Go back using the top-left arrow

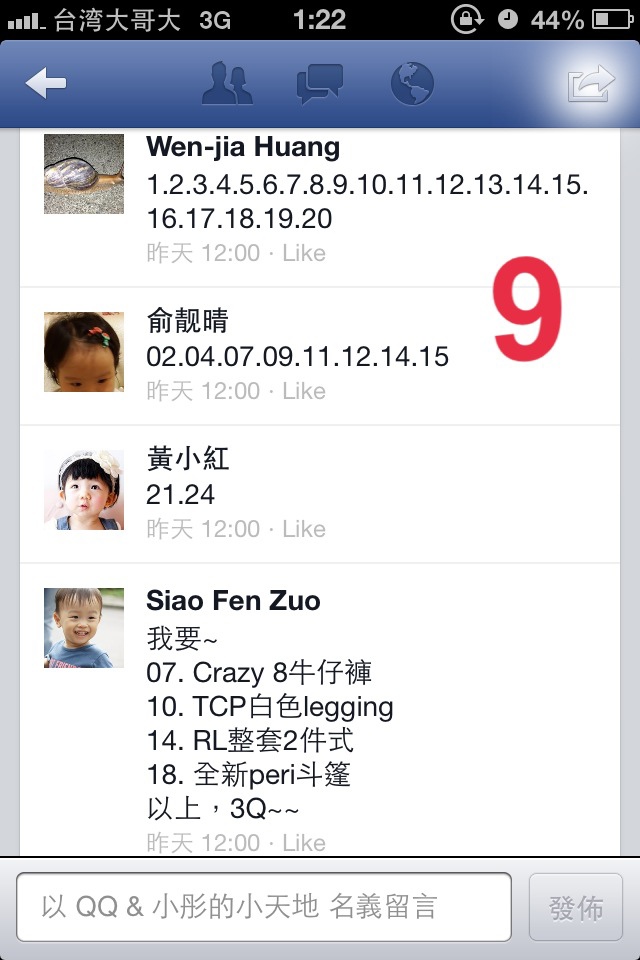tap(45, 85)
